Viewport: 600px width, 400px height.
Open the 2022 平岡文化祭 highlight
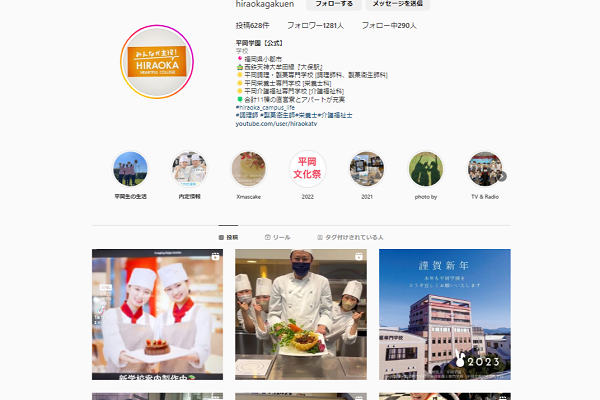(x=307, y=170)
